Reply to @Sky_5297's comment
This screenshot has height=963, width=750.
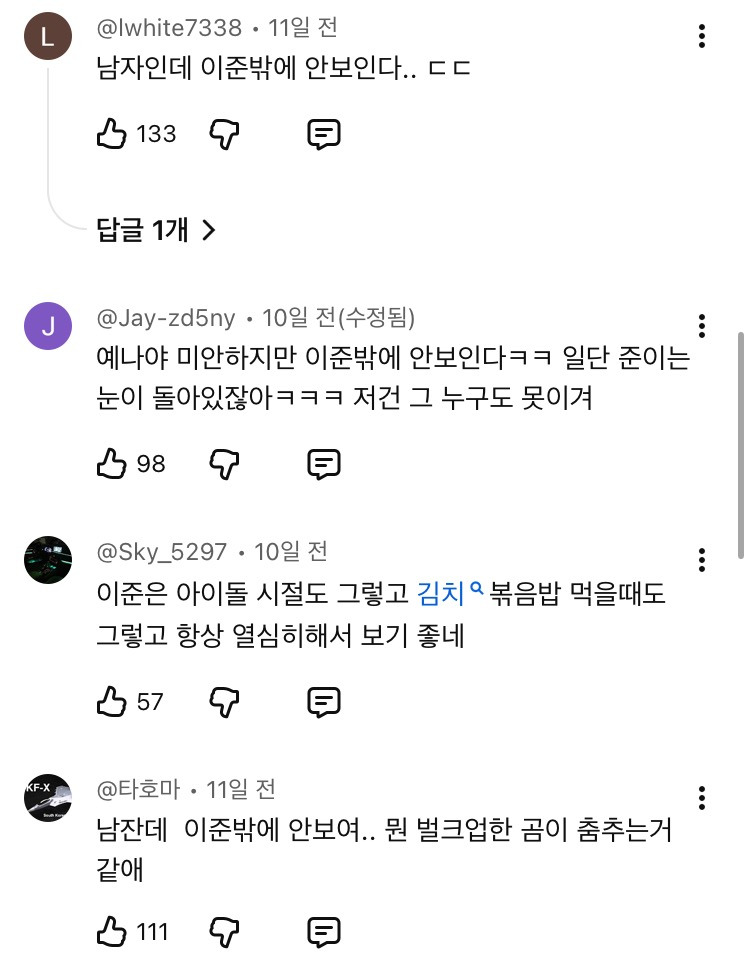tap(324, 702)
